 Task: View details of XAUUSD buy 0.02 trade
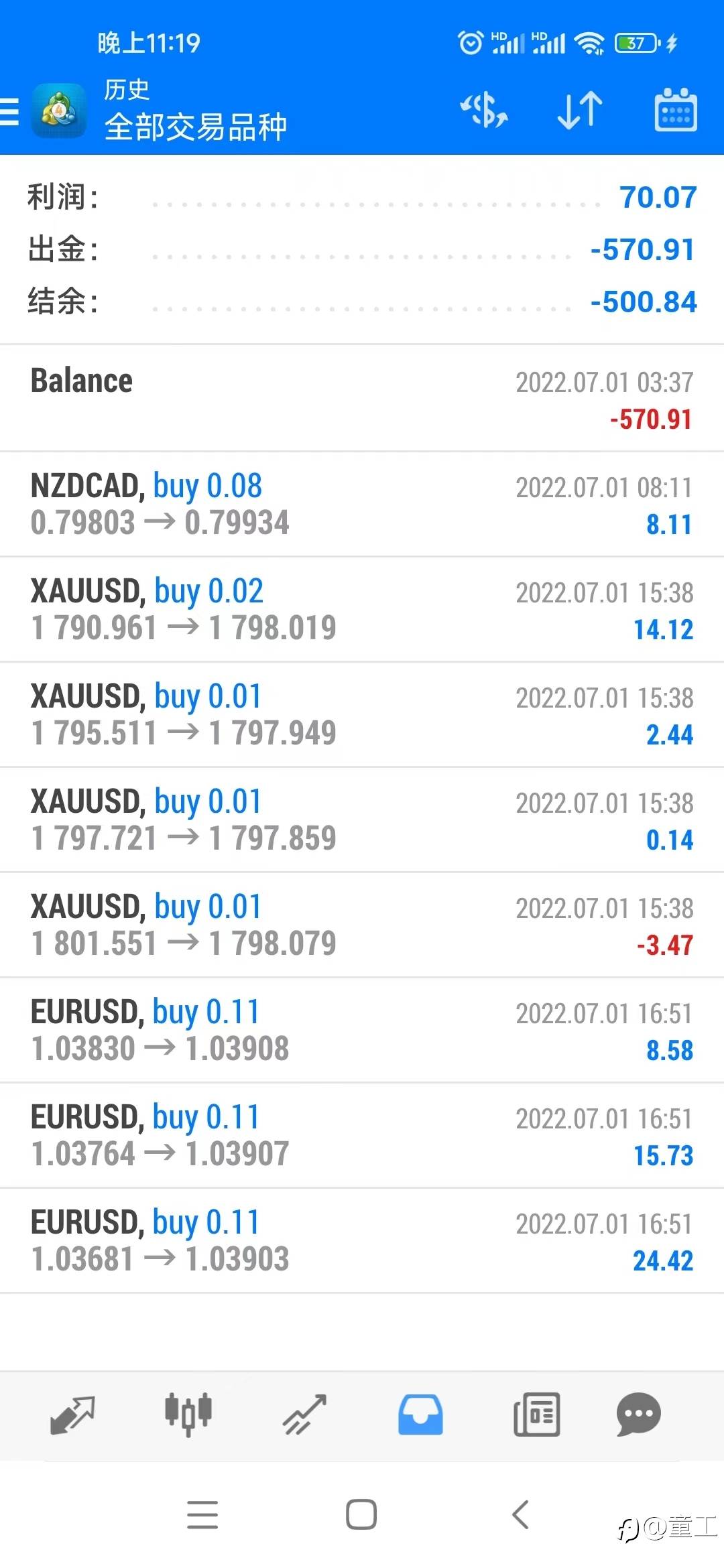tap(362, 610)
